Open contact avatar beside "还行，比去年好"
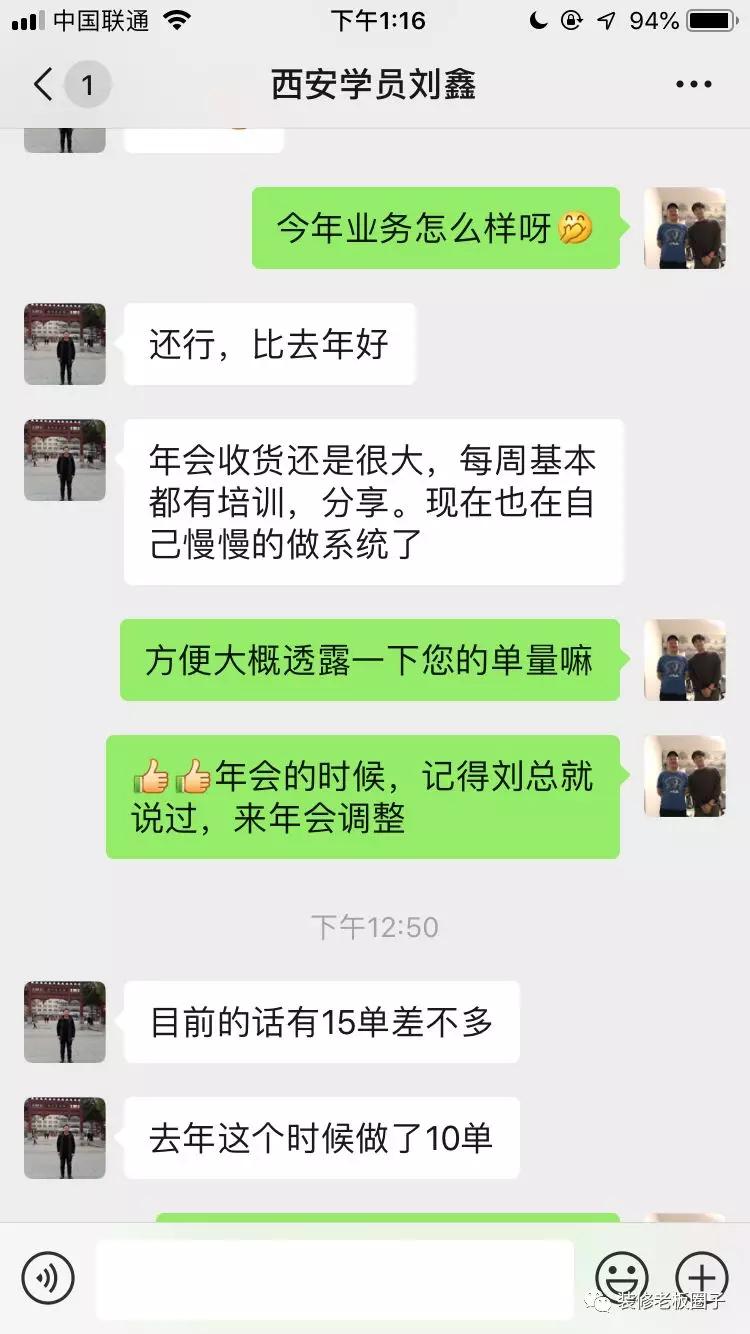The image size is (750, 1334). [x=65, y=344]
